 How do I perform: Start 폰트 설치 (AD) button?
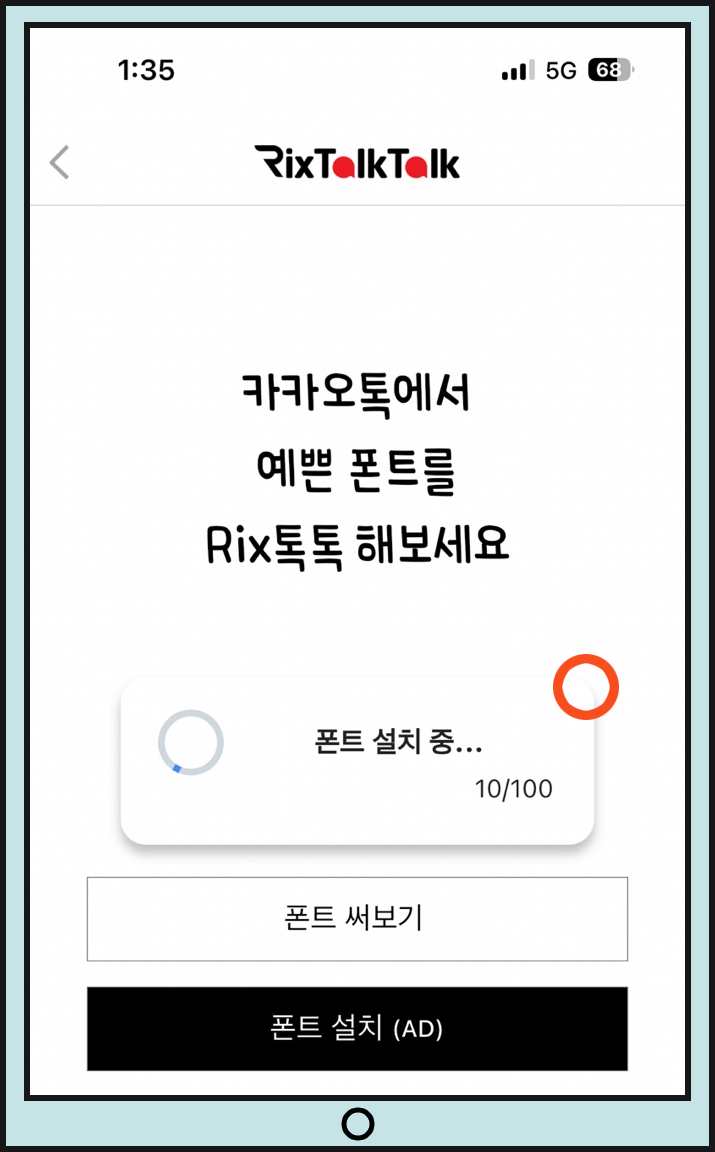point(357,1029)
